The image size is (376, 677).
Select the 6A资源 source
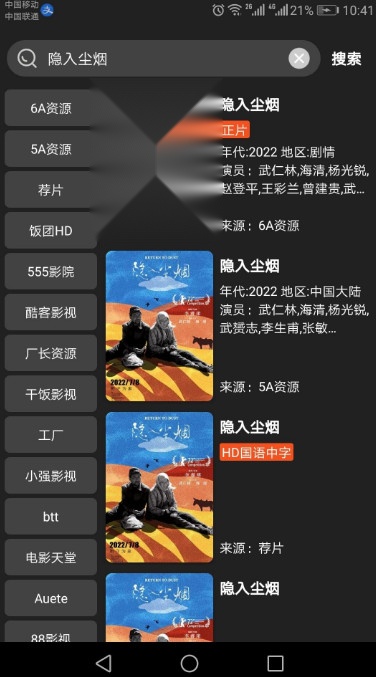51,108
